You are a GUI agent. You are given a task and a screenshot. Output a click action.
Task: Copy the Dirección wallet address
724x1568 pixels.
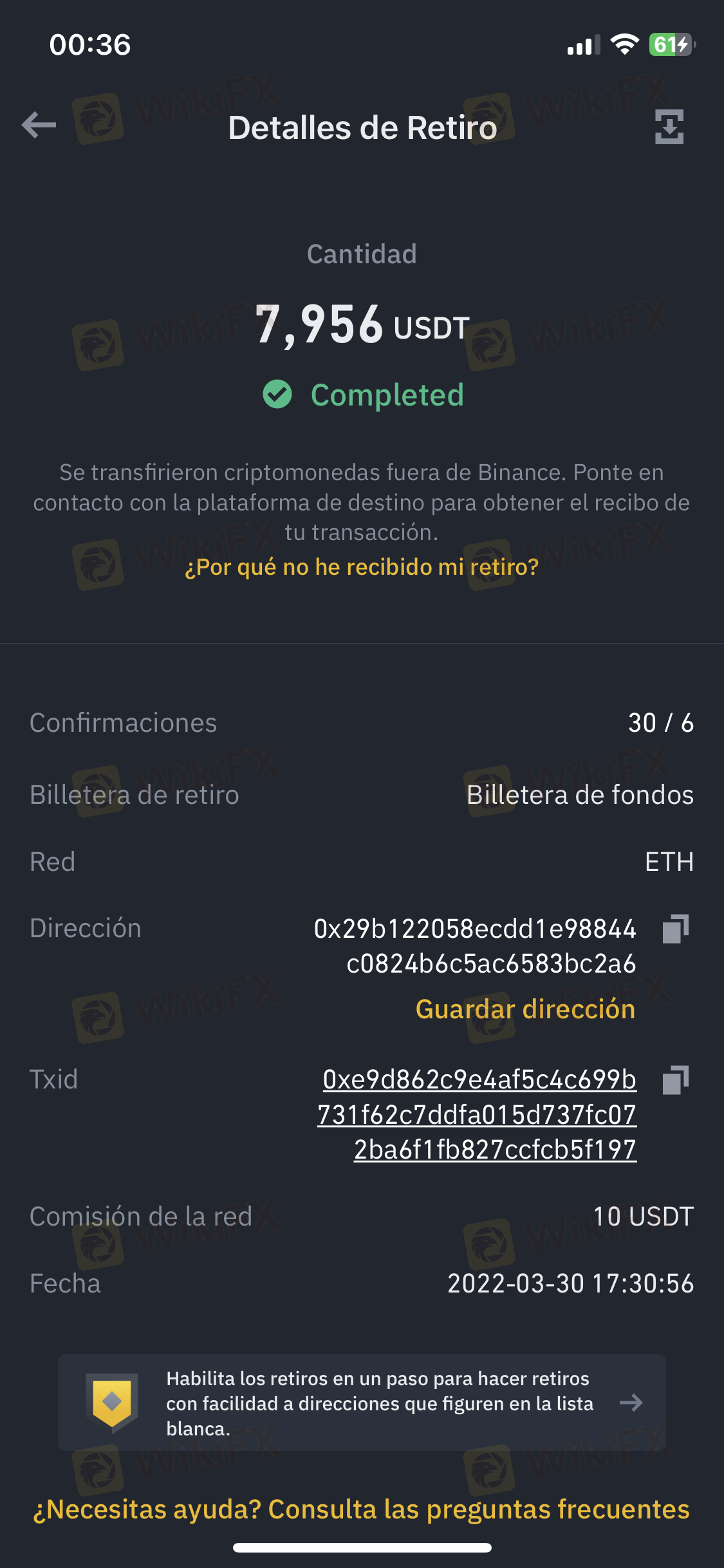[676, 929]
